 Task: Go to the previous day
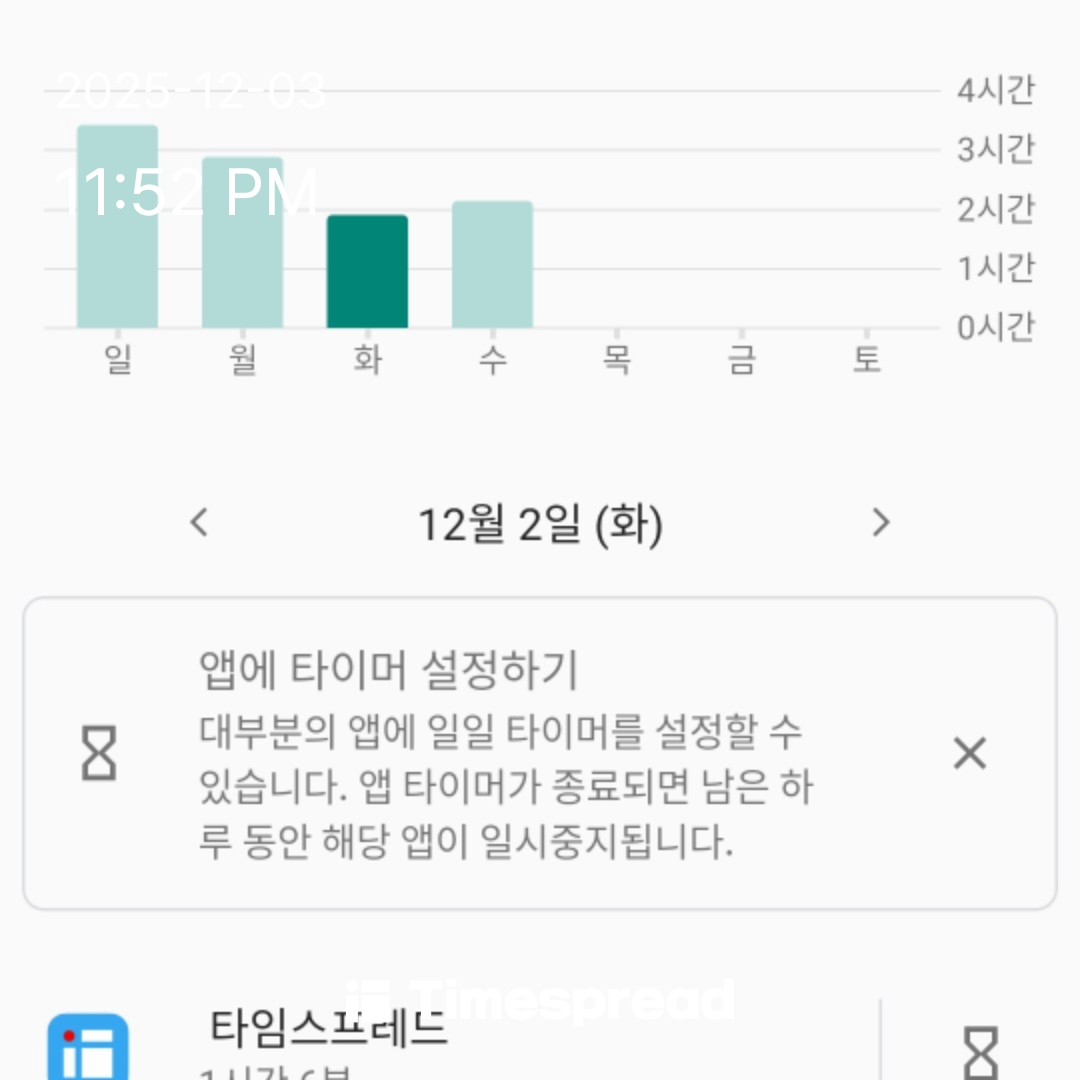coord(199,522)
